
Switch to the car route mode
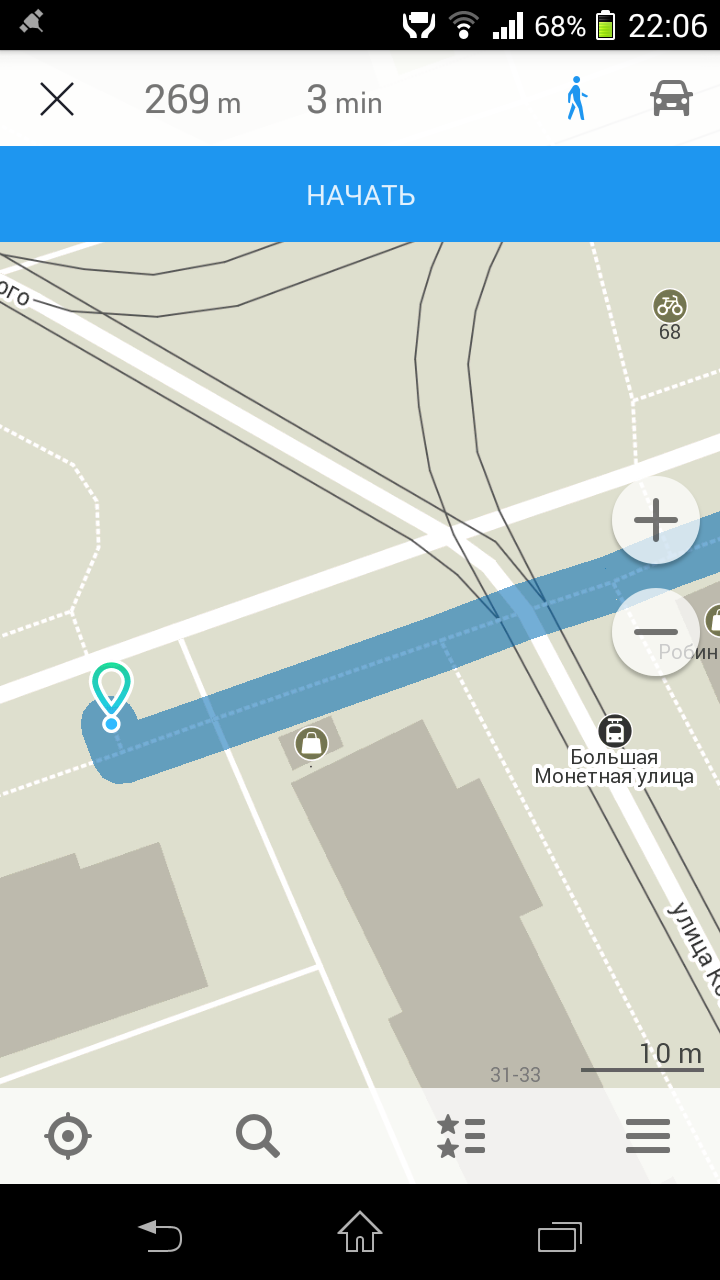(671, 99)
